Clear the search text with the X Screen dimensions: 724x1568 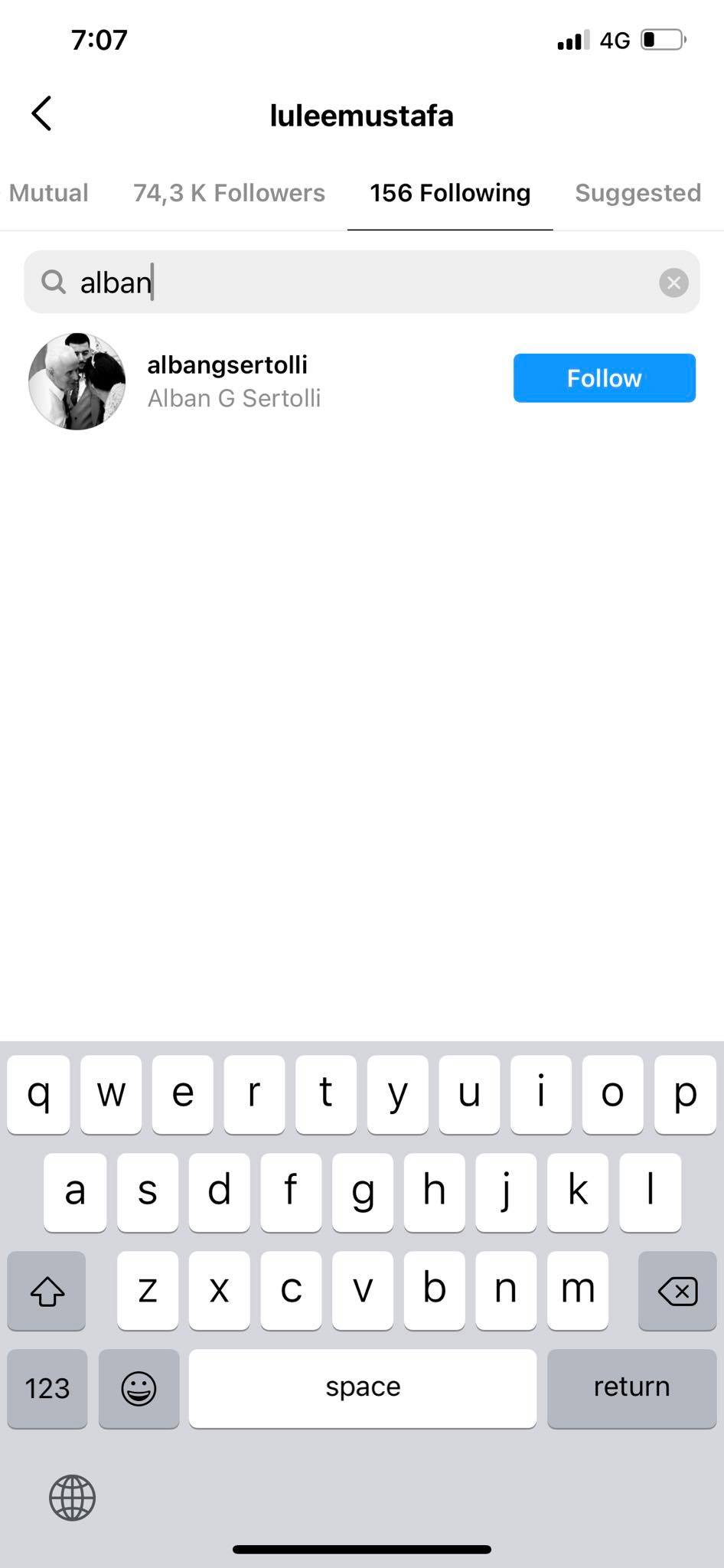coord(673,283)
